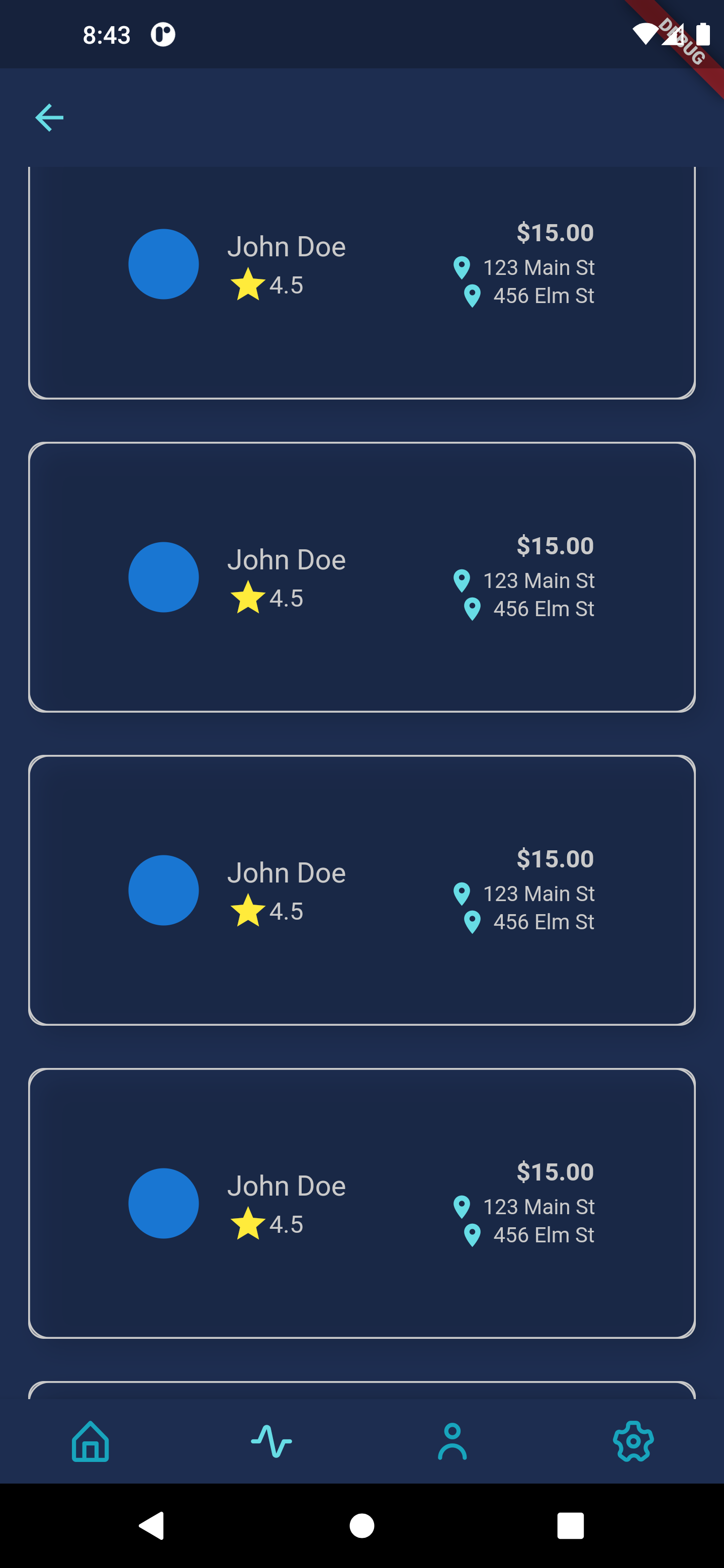Tap the avatar in the last ride card

(x=163, y=1204)
